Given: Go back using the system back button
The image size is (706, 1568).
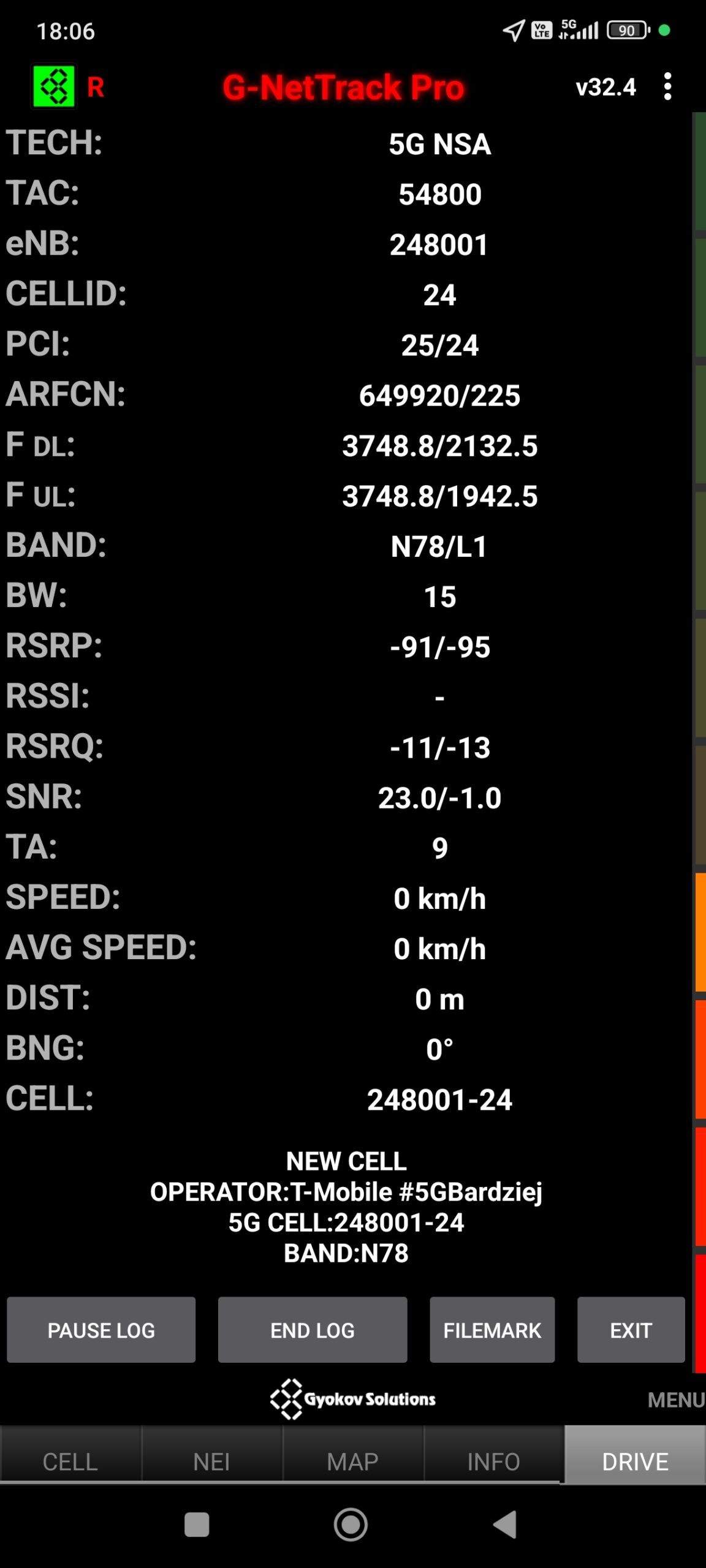Looking at the screenshot, I should coord(506,1525).
